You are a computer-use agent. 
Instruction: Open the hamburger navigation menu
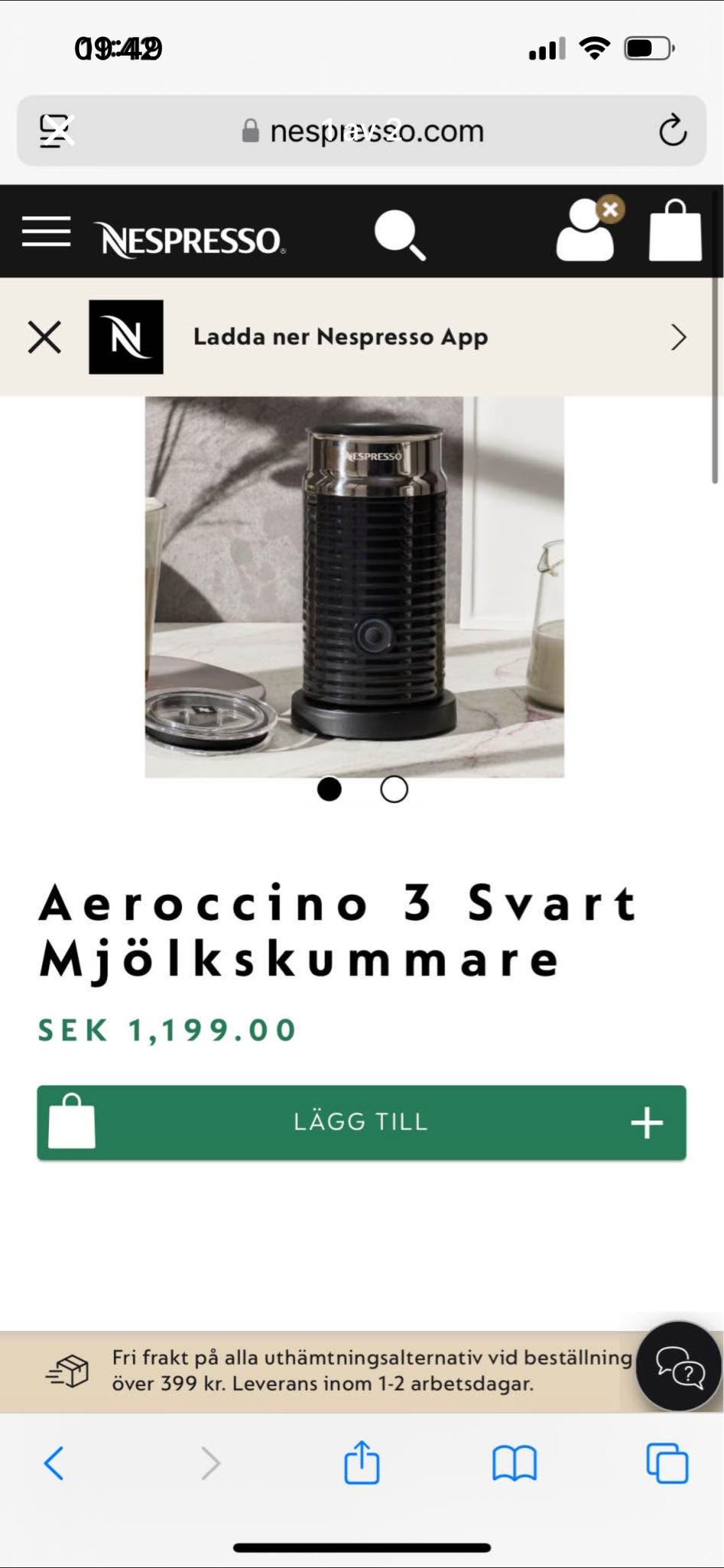point(45,232)
